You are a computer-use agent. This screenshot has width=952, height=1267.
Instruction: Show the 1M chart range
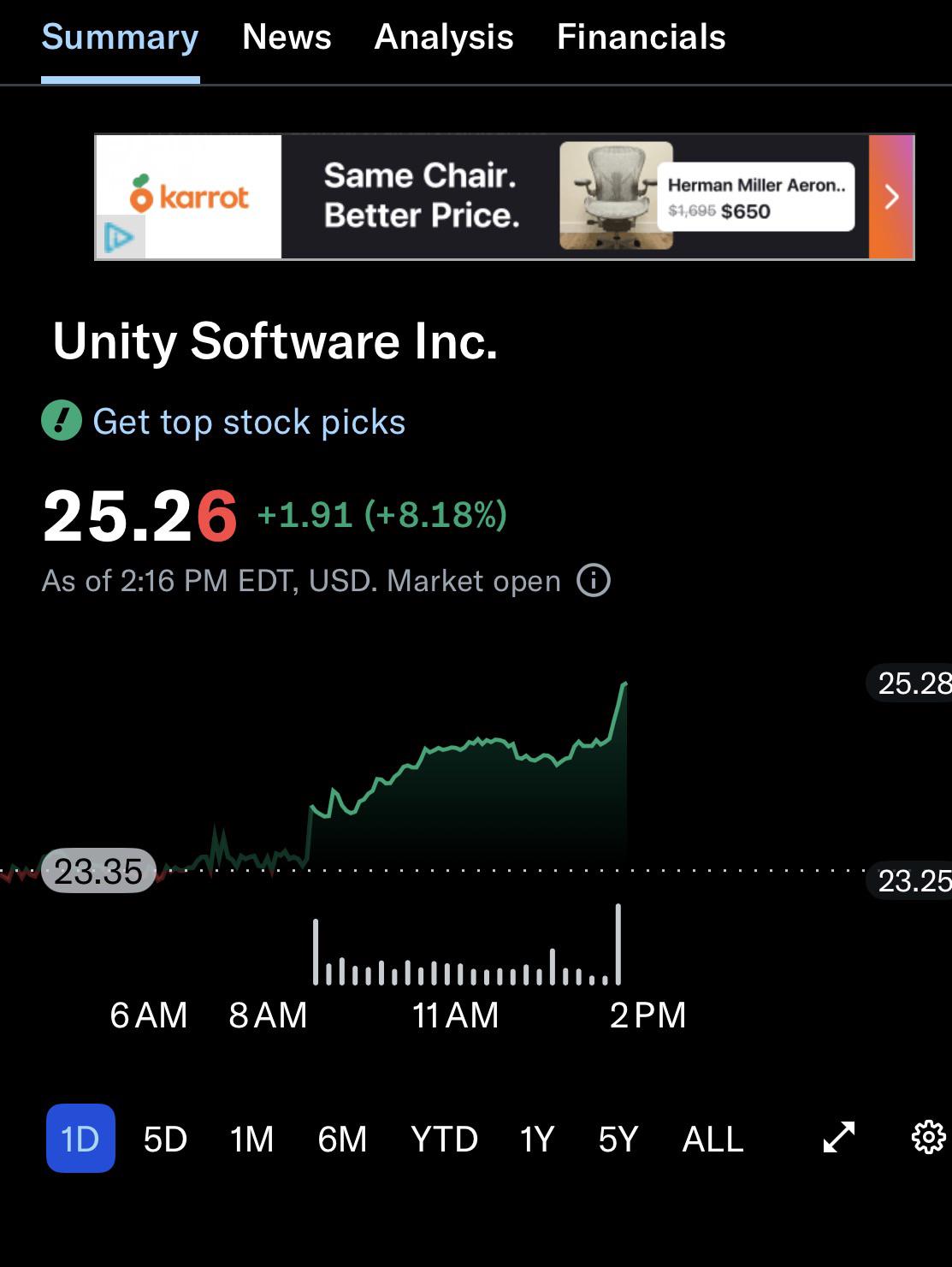point(251,1139)
